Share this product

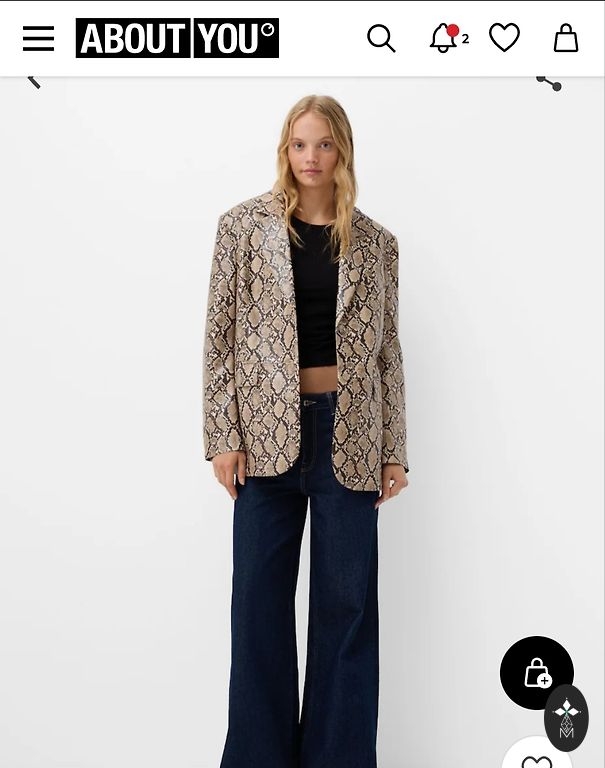coord(548,81)
